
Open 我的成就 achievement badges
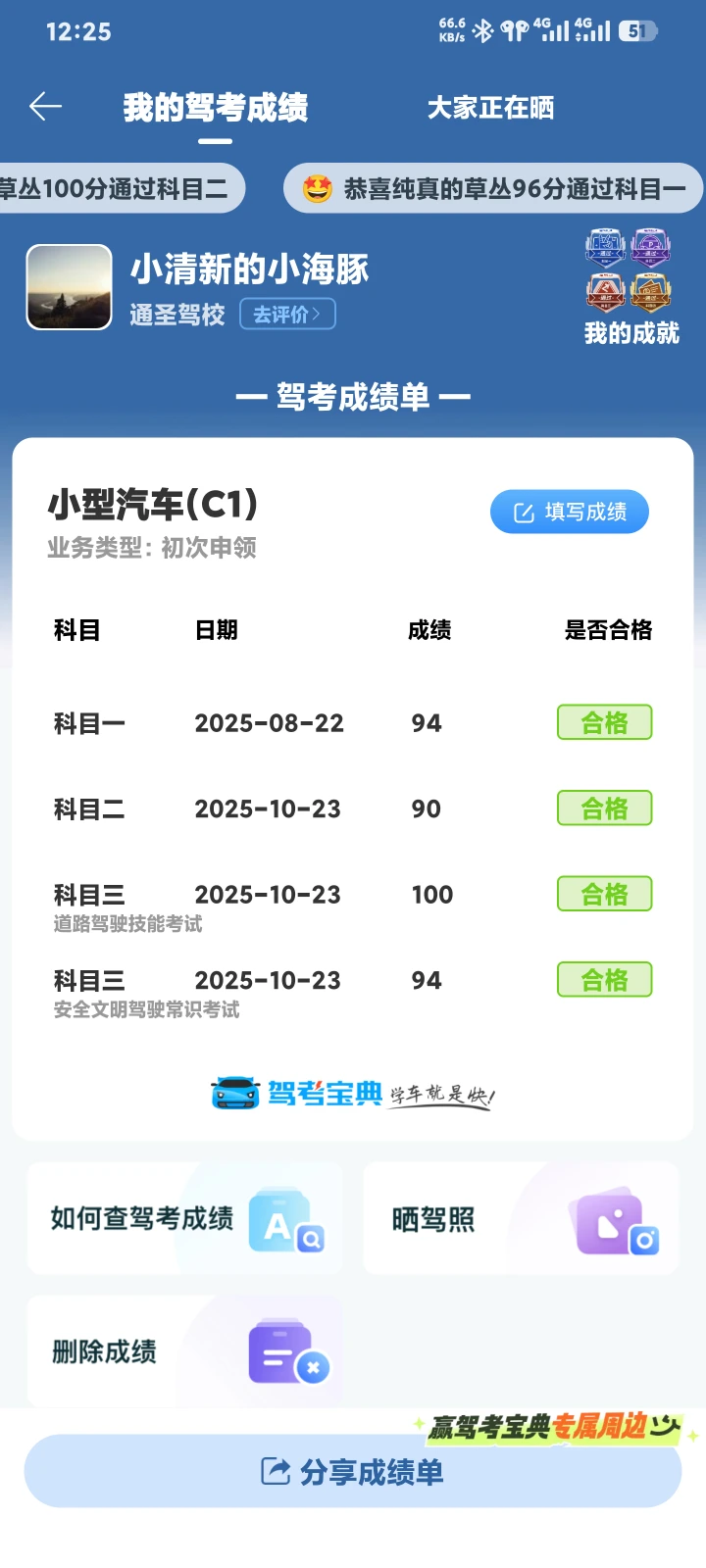[x=630, y=286]
